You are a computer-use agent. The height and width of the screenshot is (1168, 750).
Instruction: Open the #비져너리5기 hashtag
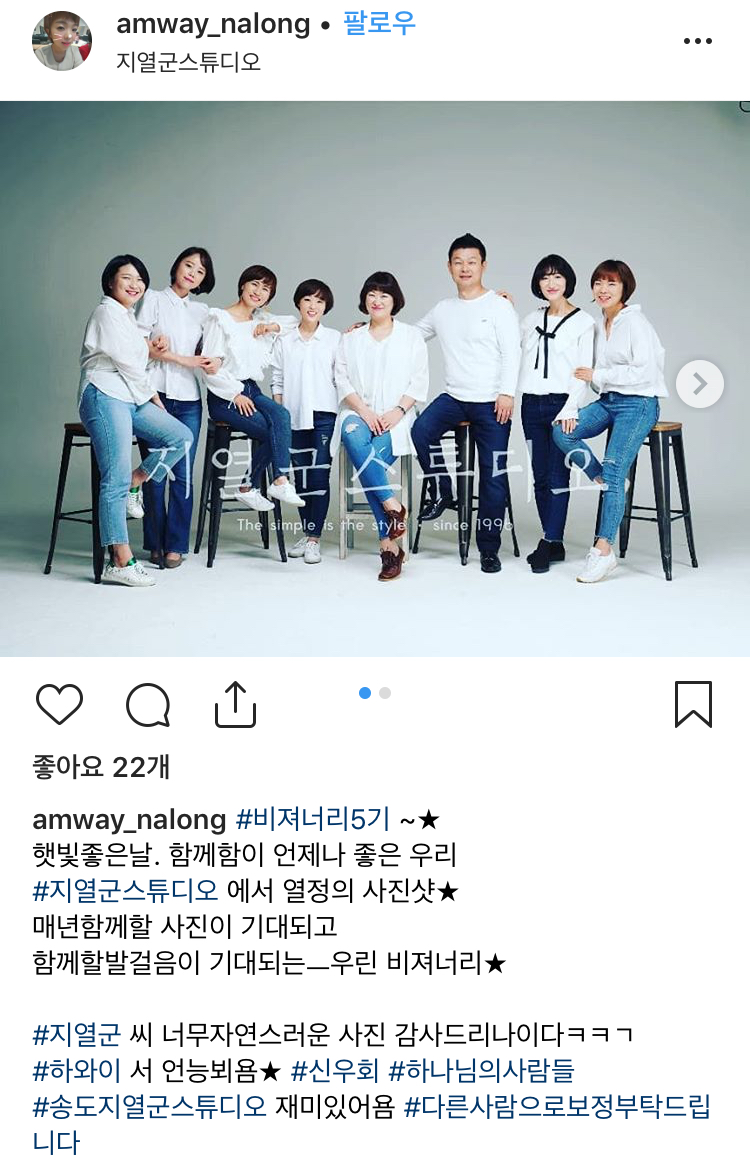click(x=312, y=820)
